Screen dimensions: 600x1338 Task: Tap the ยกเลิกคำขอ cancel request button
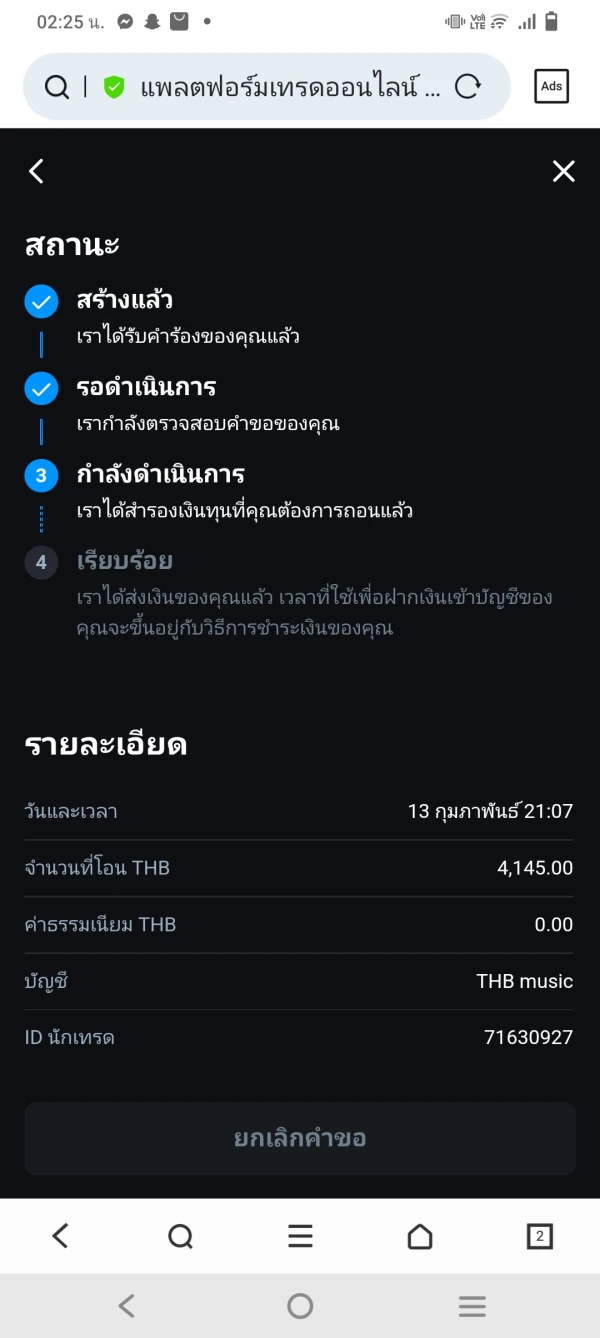pos(300,1138)
